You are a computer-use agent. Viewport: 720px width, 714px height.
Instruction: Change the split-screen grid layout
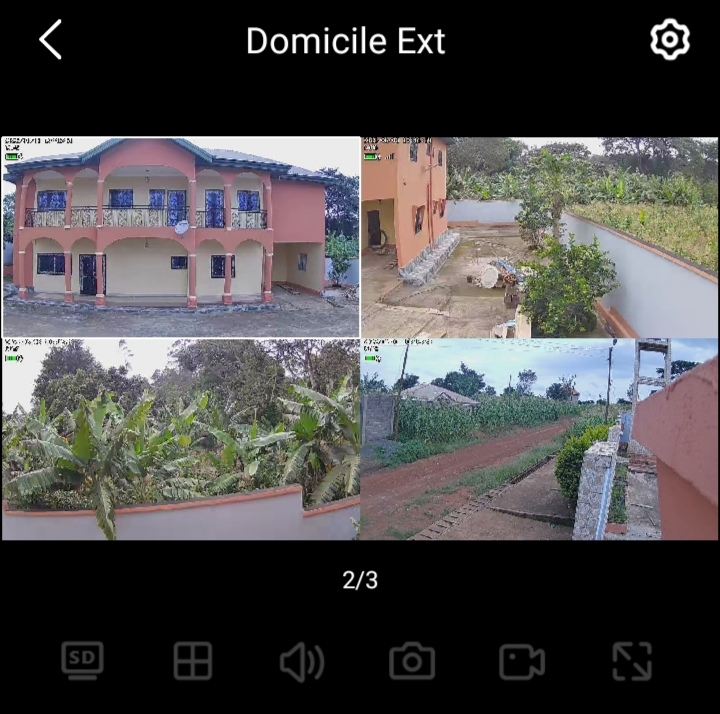pos(193,661)
